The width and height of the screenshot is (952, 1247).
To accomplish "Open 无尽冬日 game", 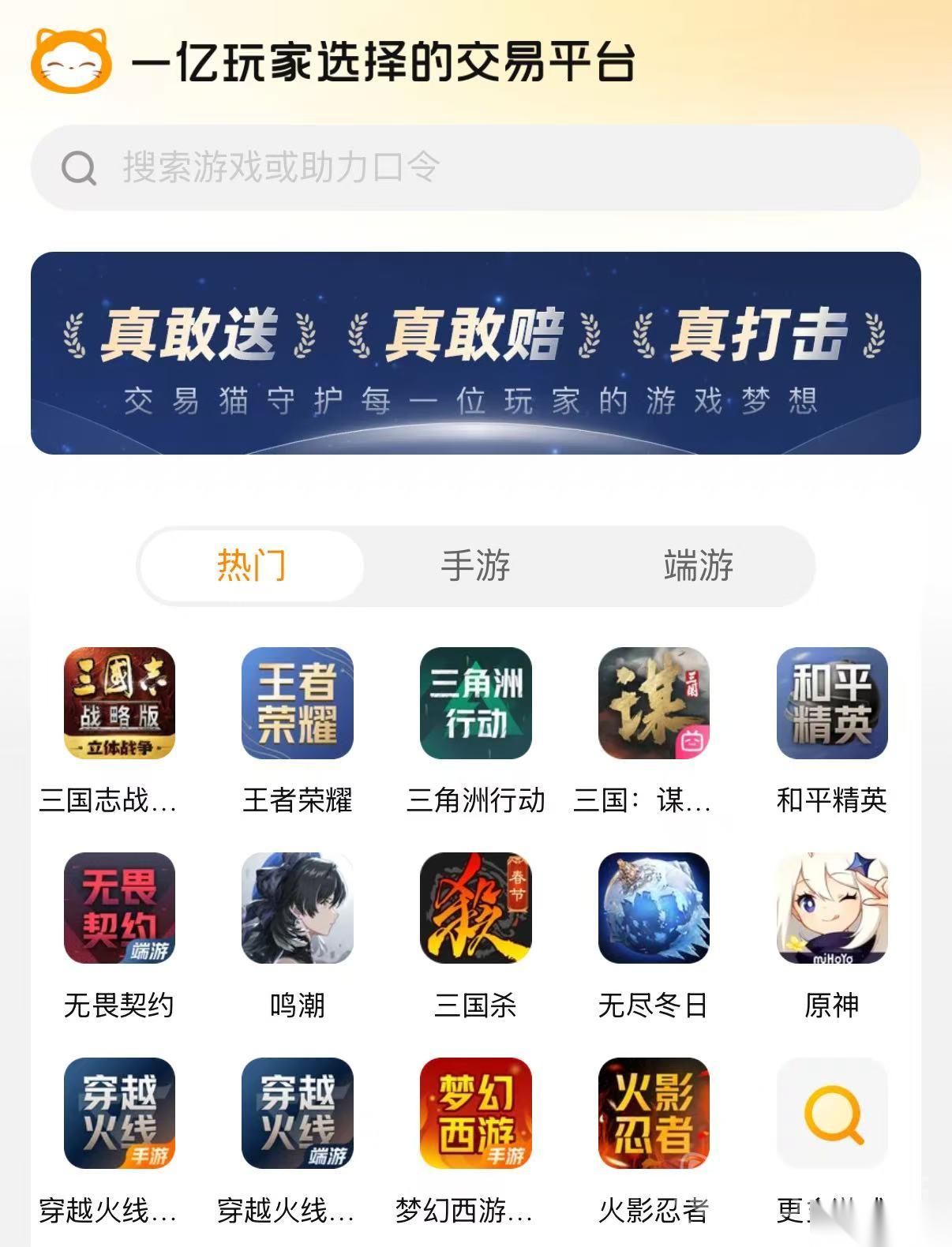I will [x=654, y=908].
